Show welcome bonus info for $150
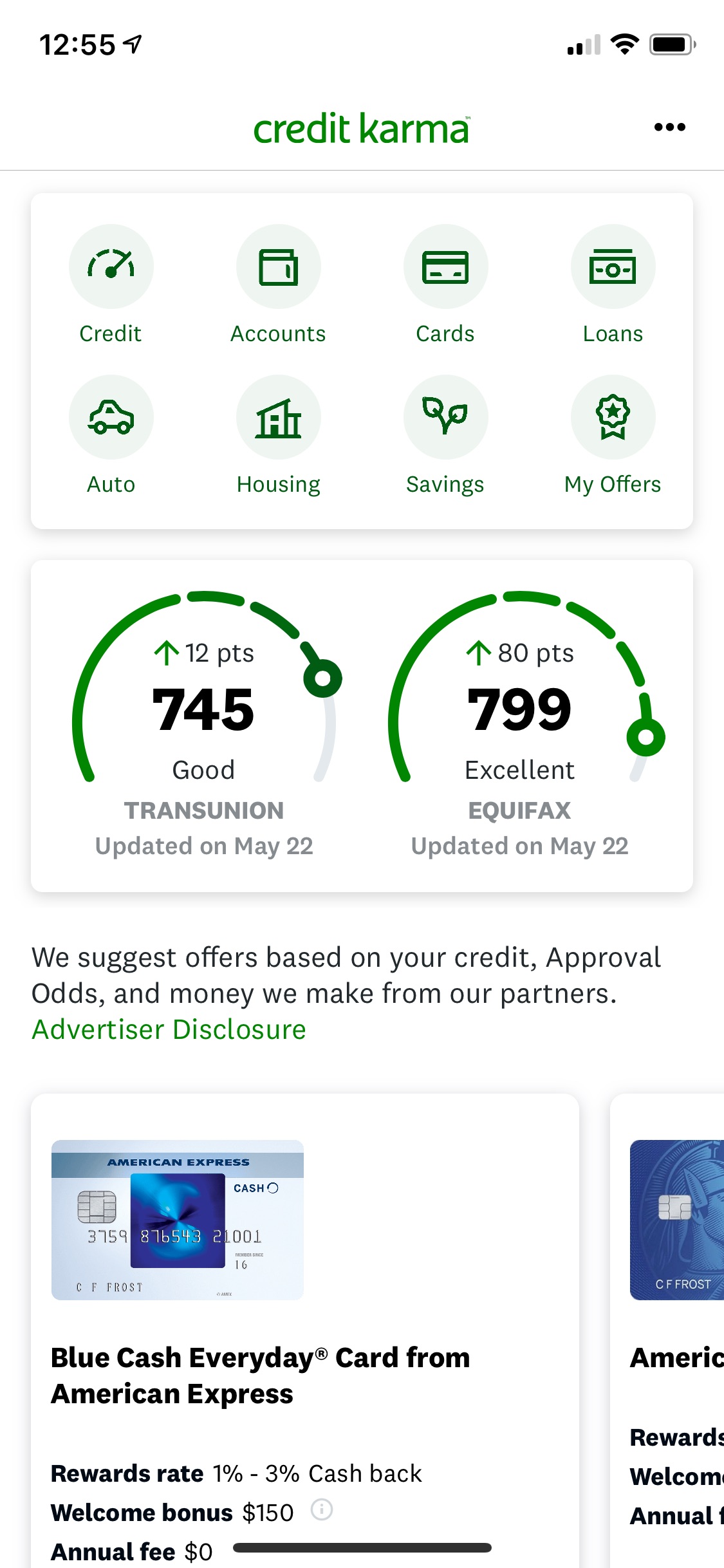Viewport: 724px width, 1568px height. pos(321,1509)
